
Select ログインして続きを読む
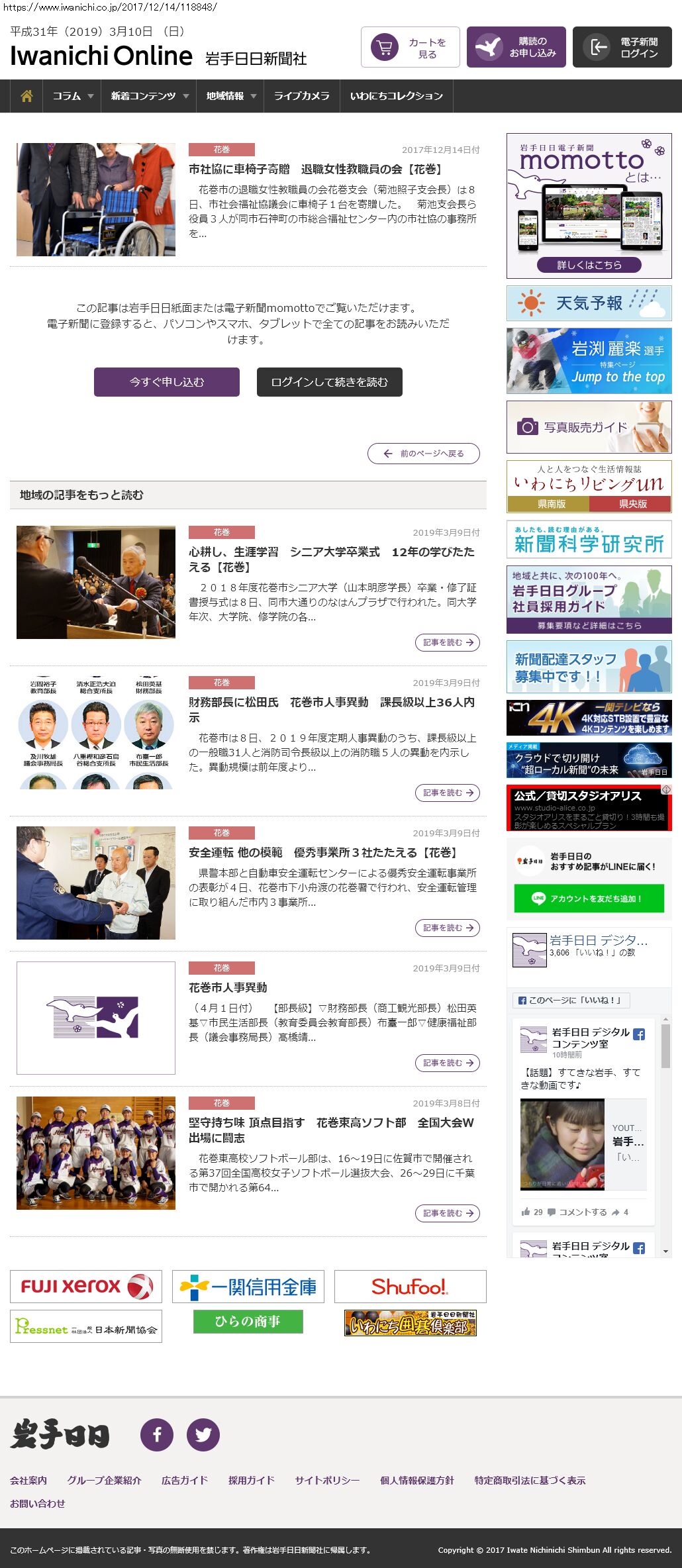329,382
